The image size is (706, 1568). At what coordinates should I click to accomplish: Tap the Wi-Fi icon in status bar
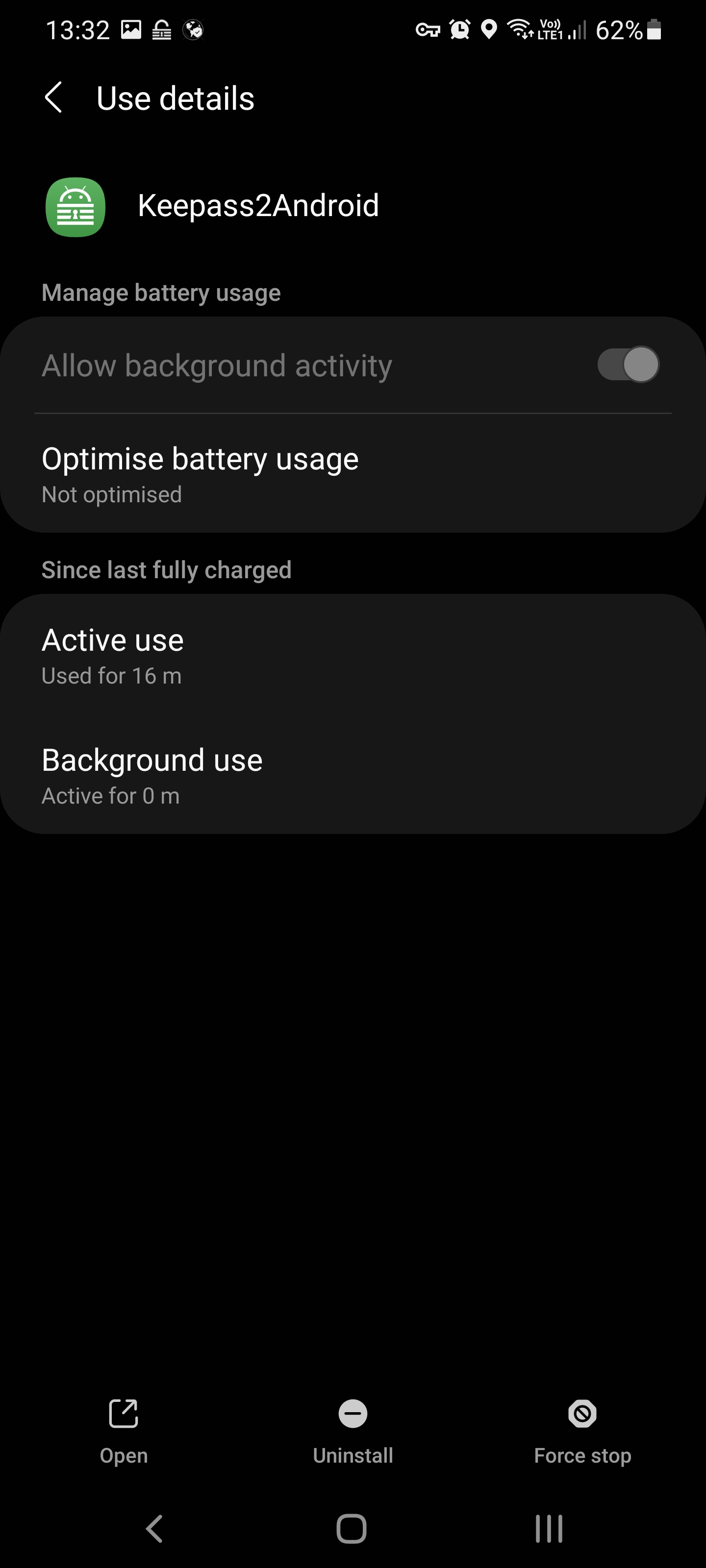tap(519, 28)
